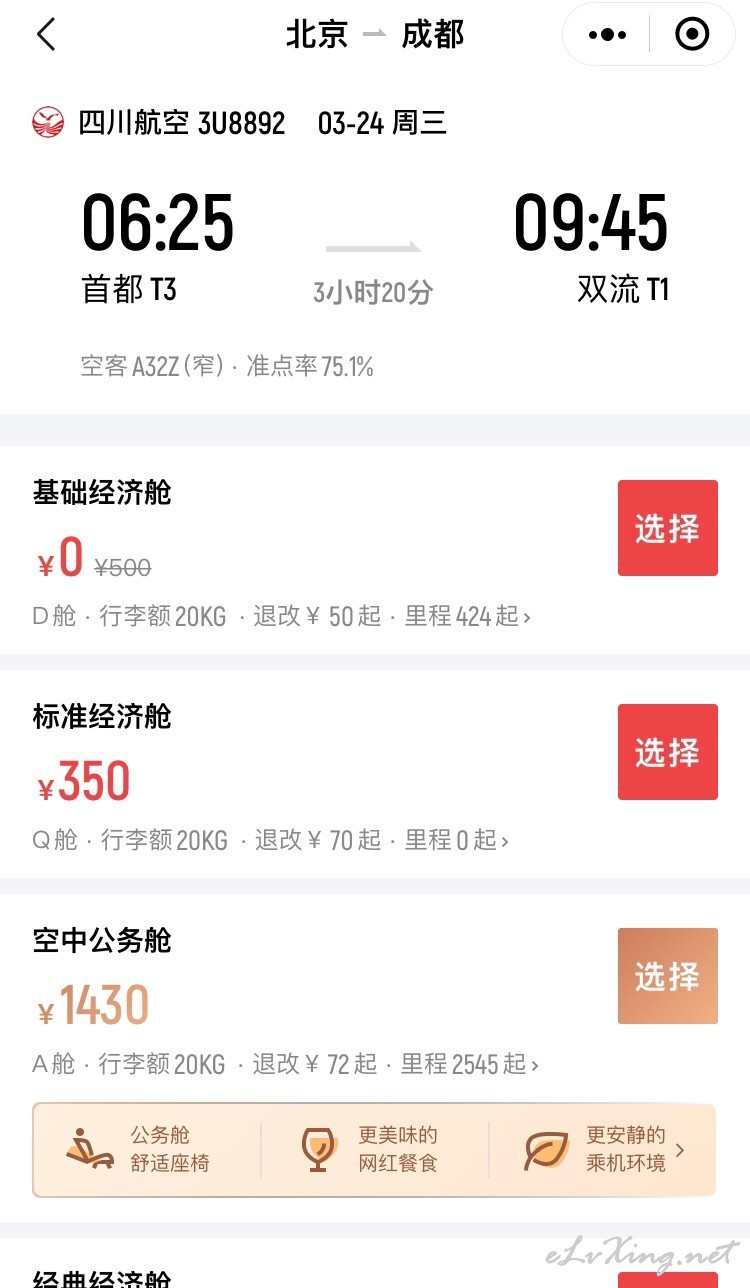View D舱 baggage and refund details

coord(281,616)
